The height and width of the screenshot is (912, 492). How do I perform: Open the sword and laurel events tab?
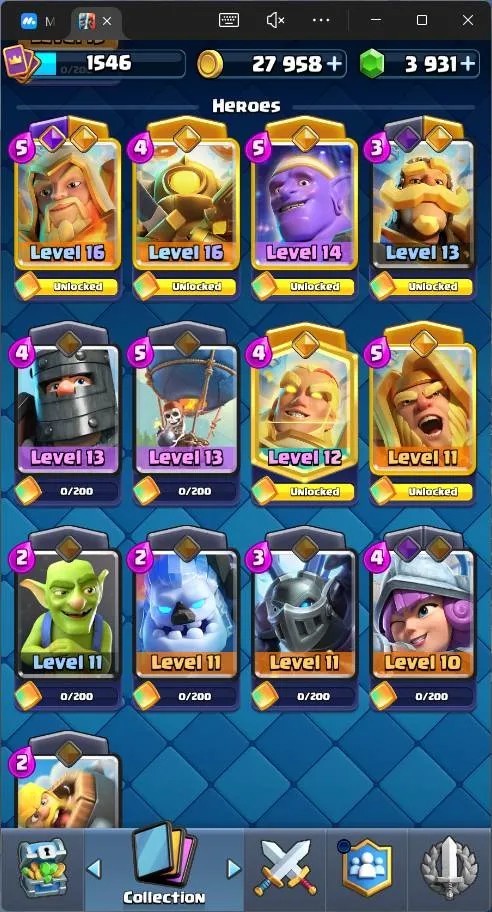pyautogui.click(x=449, y=868)
